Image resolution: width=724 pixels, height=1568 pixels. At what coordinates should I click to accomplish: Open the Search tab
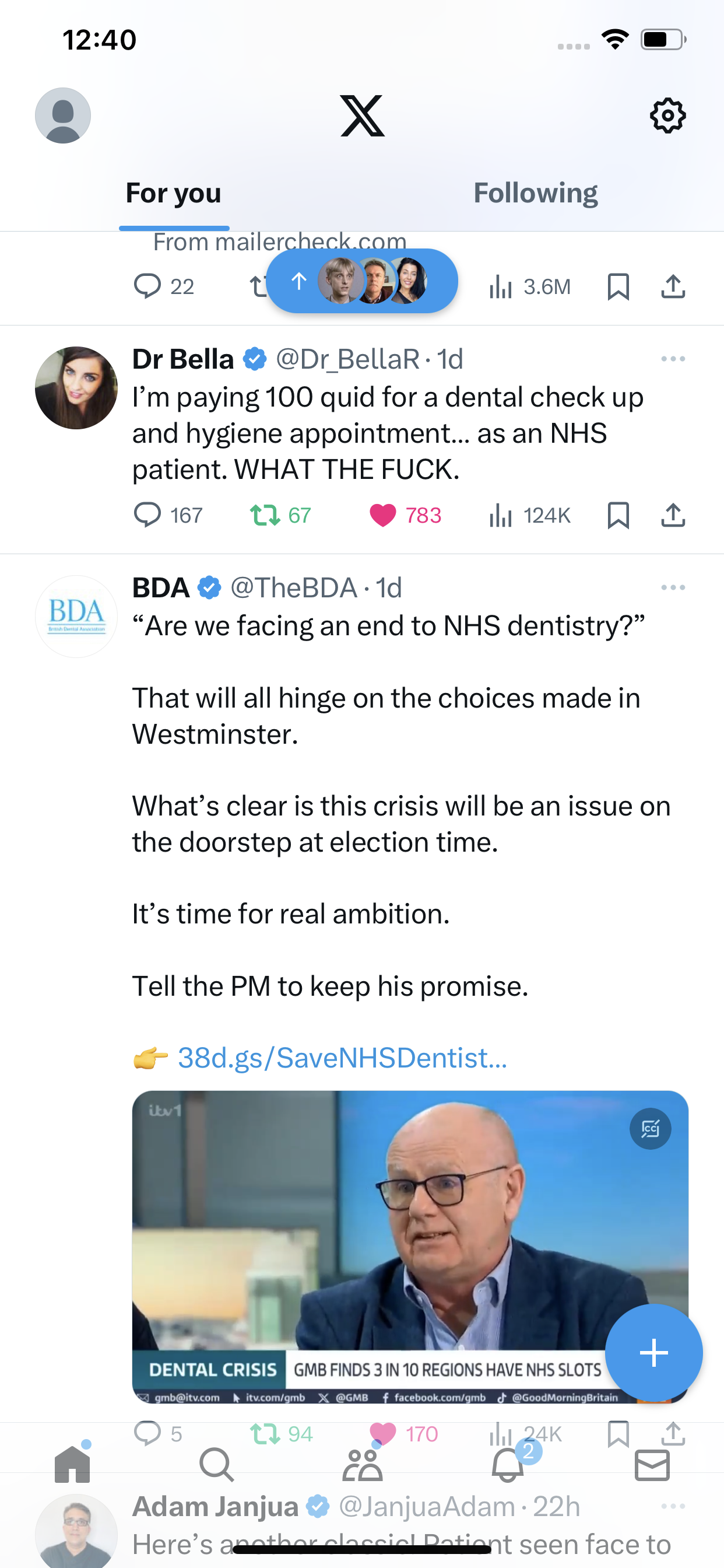pyautogui.click(x=217, y=1464)
